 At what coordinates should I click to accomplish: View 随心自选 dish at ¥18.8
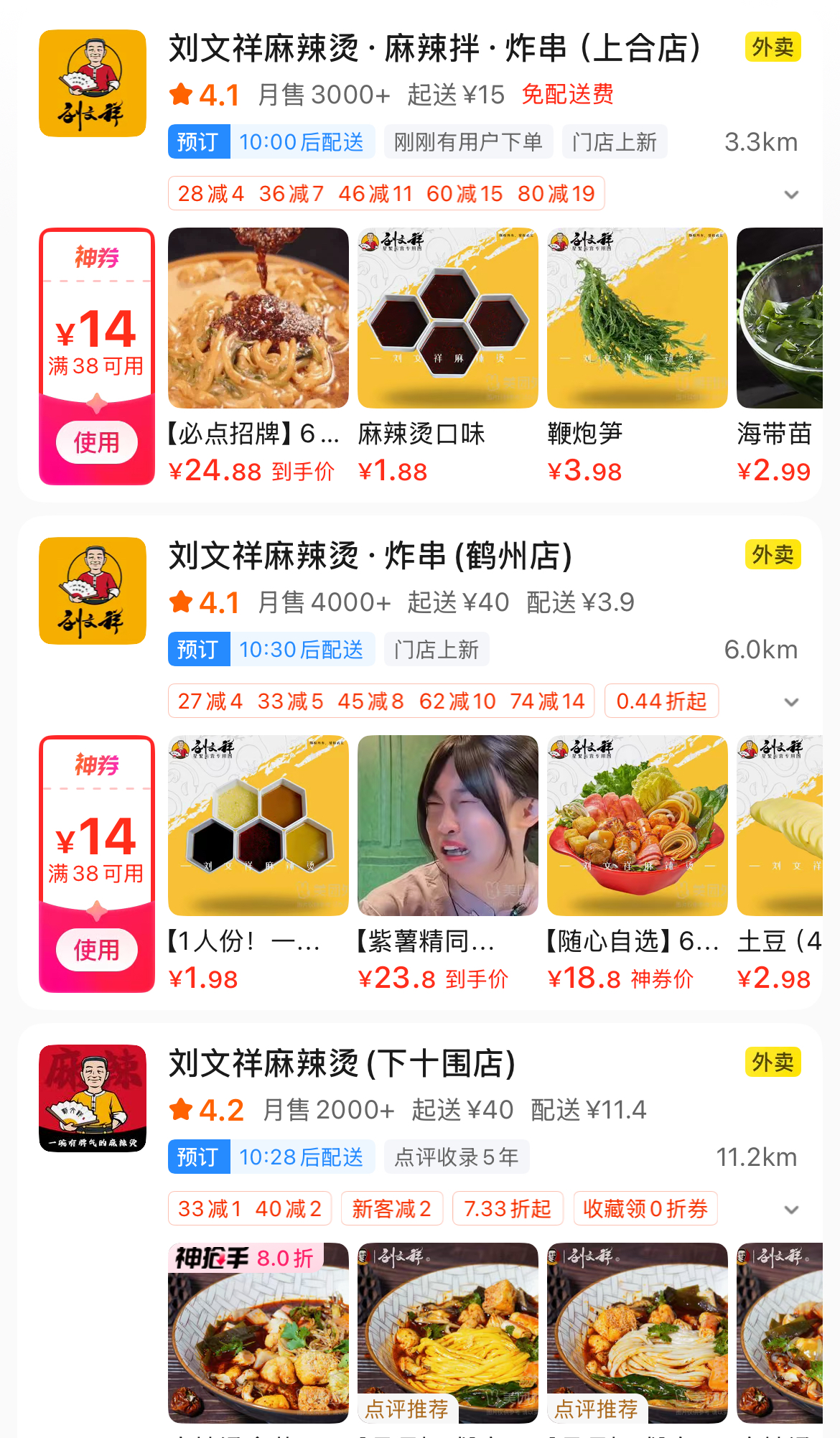point(637,826)
